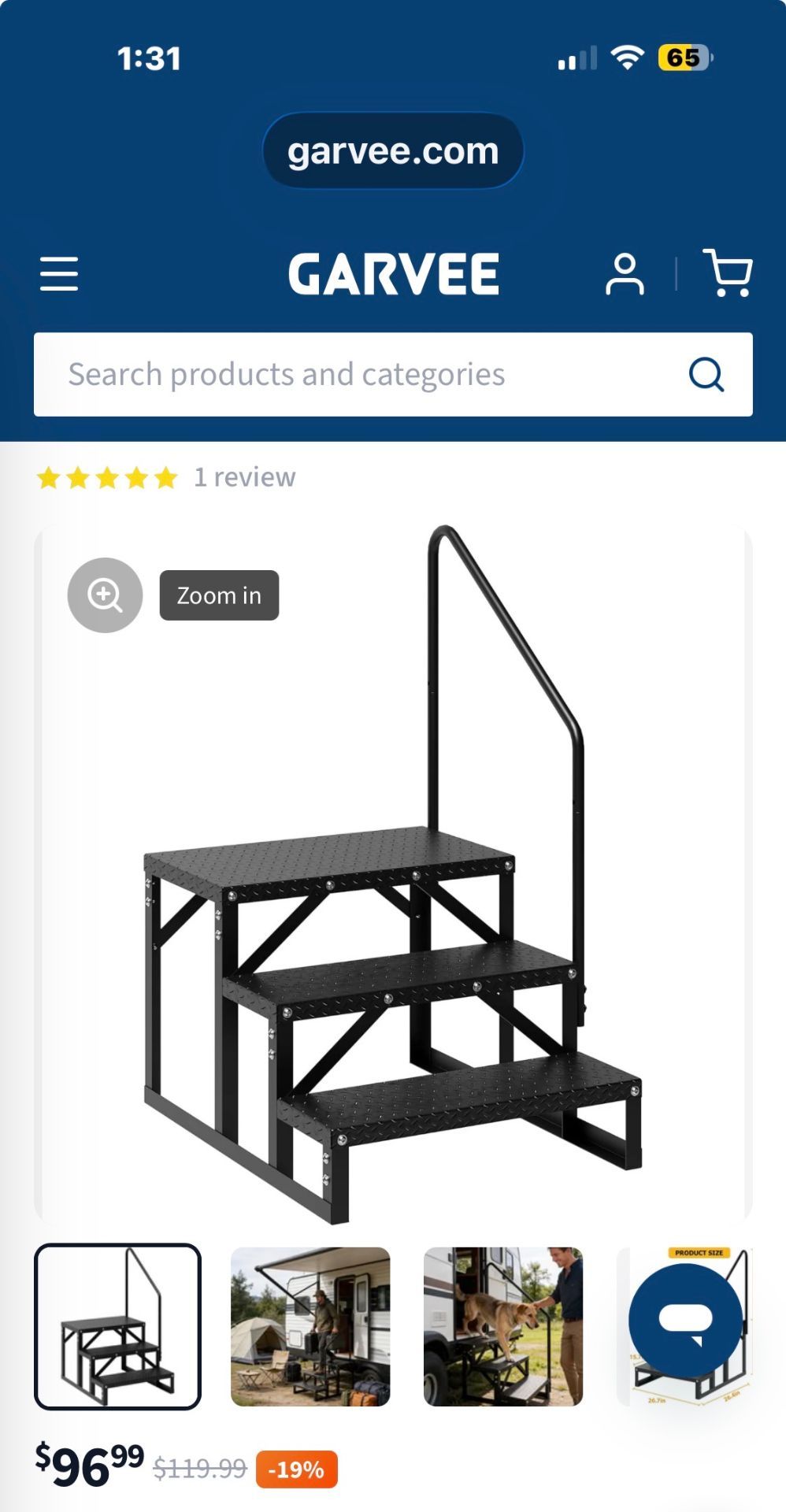786x1512 pixels.
Task: Open the shopping cart
Action: tap(728, 272)
